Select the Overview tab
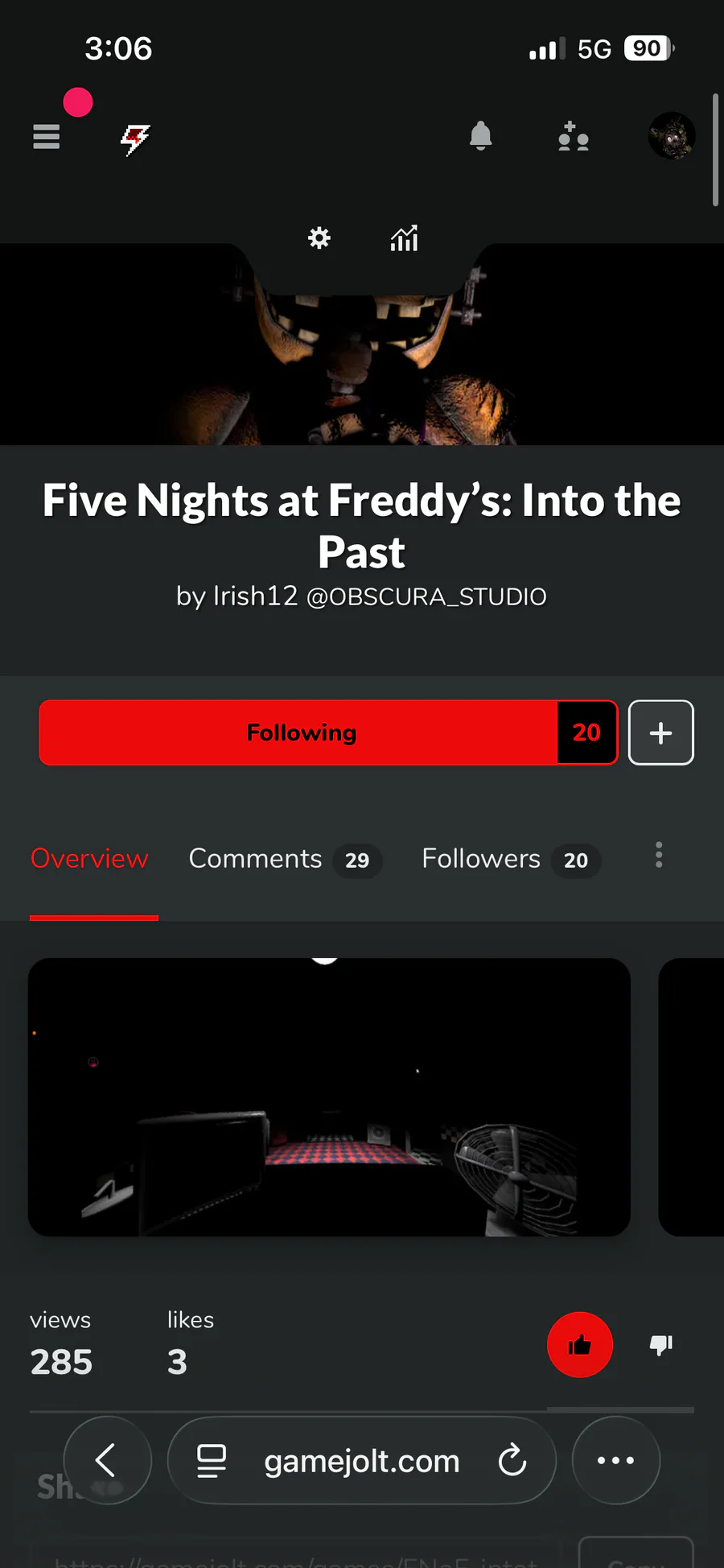Viewport: 724px width, 1568px height. point(90,859)
